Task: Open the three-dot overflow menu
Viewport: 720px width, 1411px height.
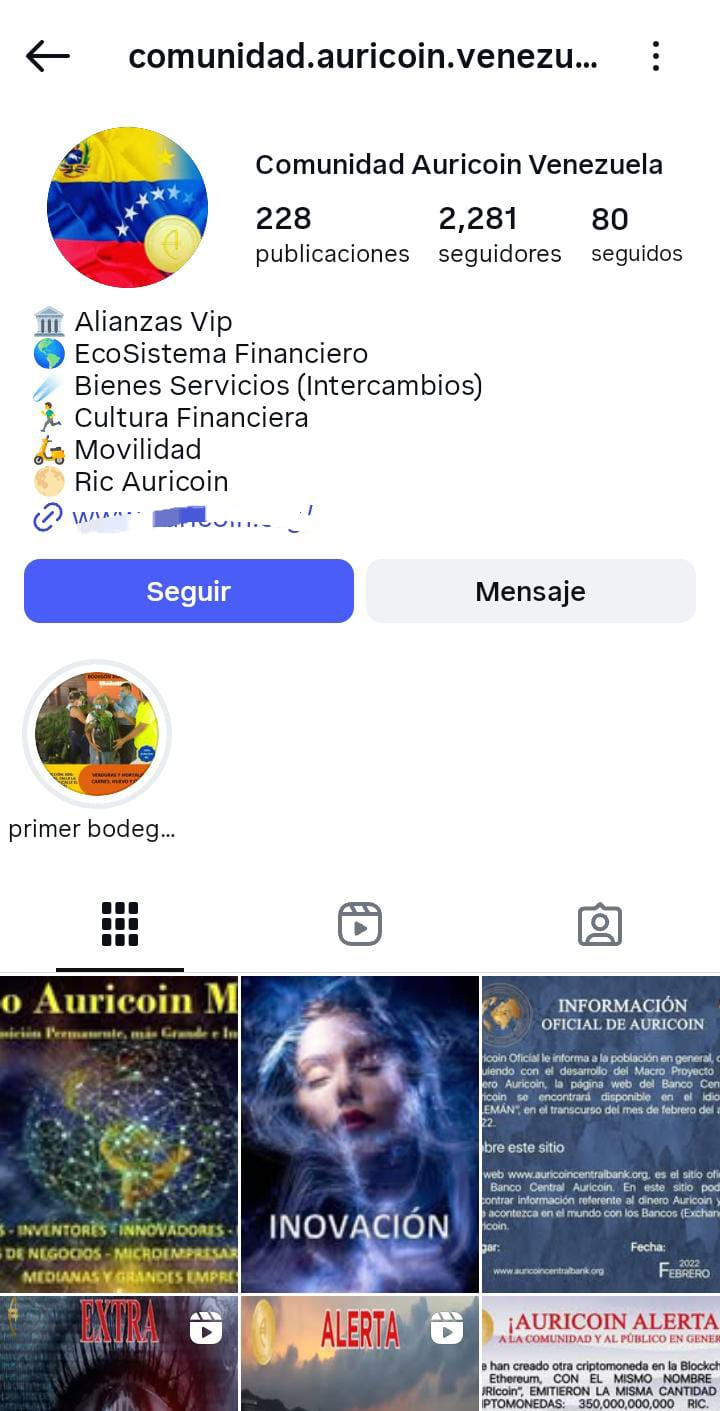Action: [655, 57]
